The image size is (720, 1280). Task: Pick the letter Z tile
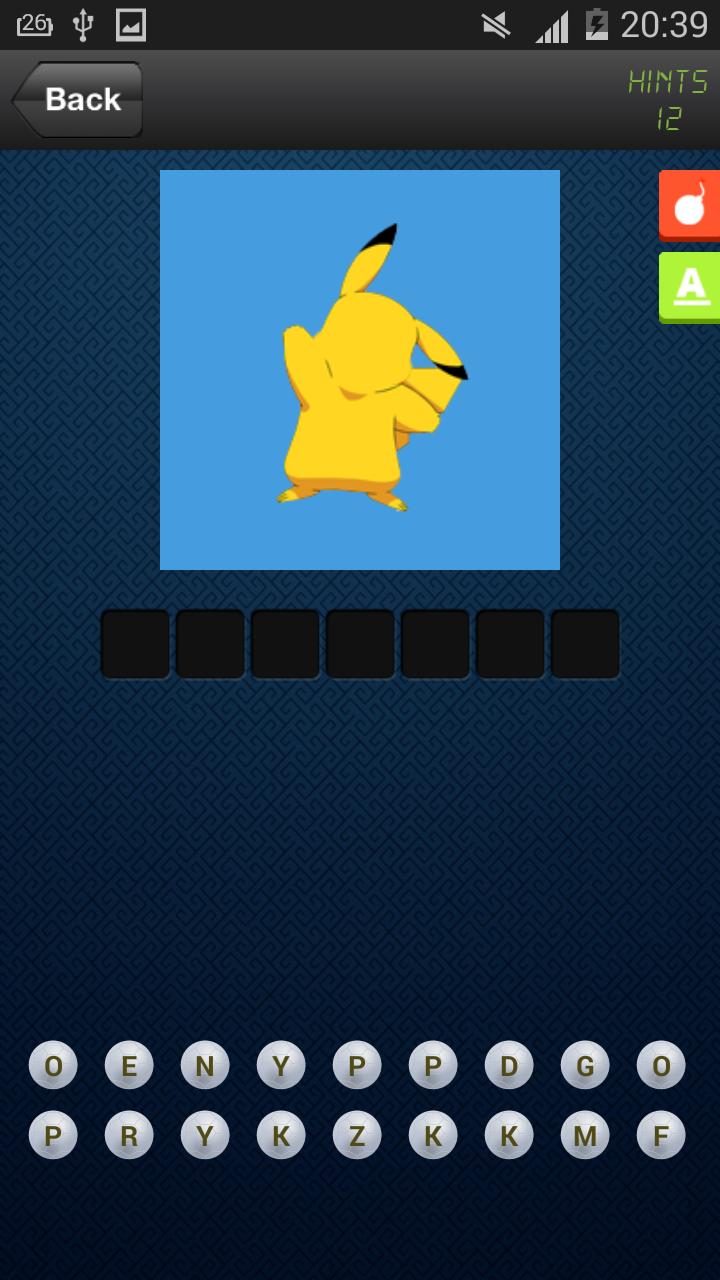(x=357, y=1135)
